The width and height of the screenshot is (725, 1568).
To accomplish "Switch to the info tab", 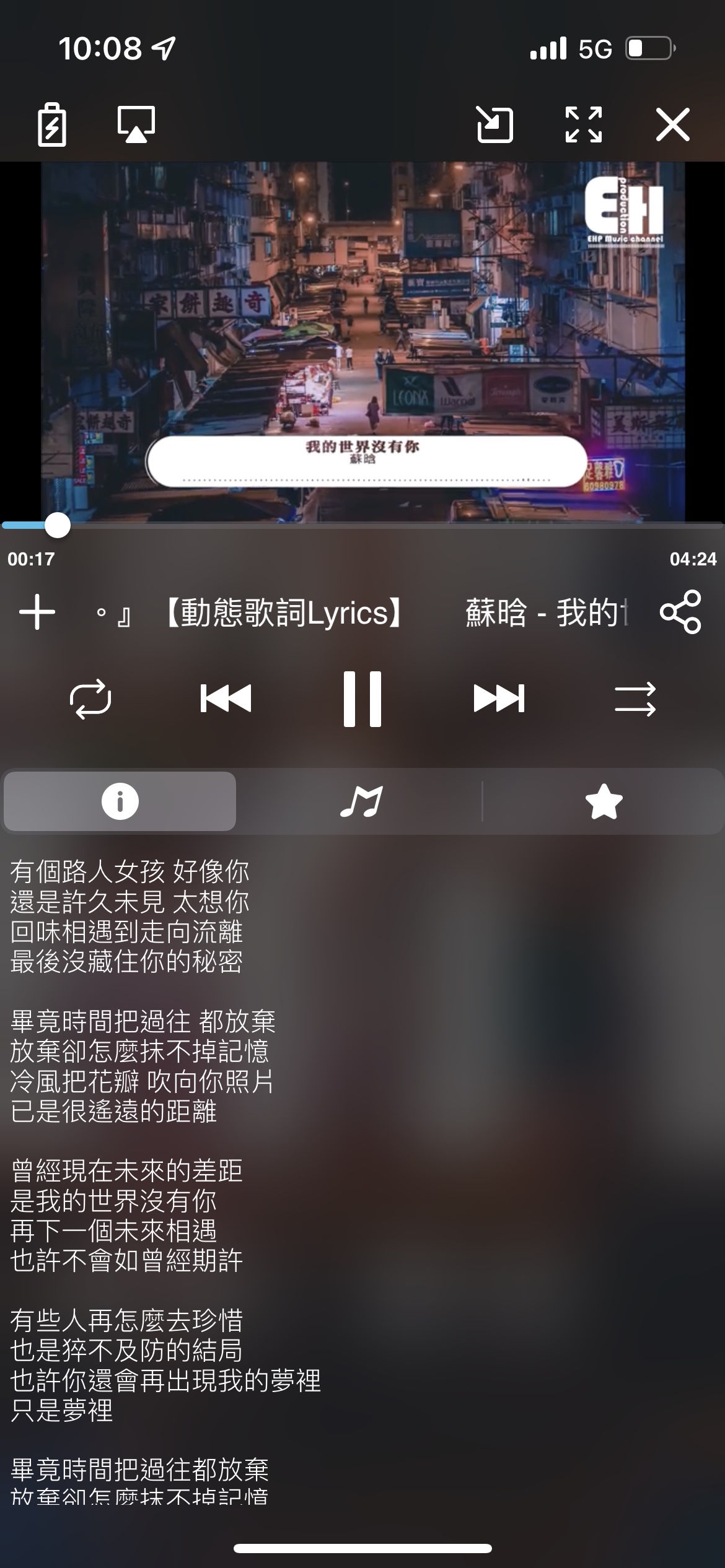I will [120, 801].
